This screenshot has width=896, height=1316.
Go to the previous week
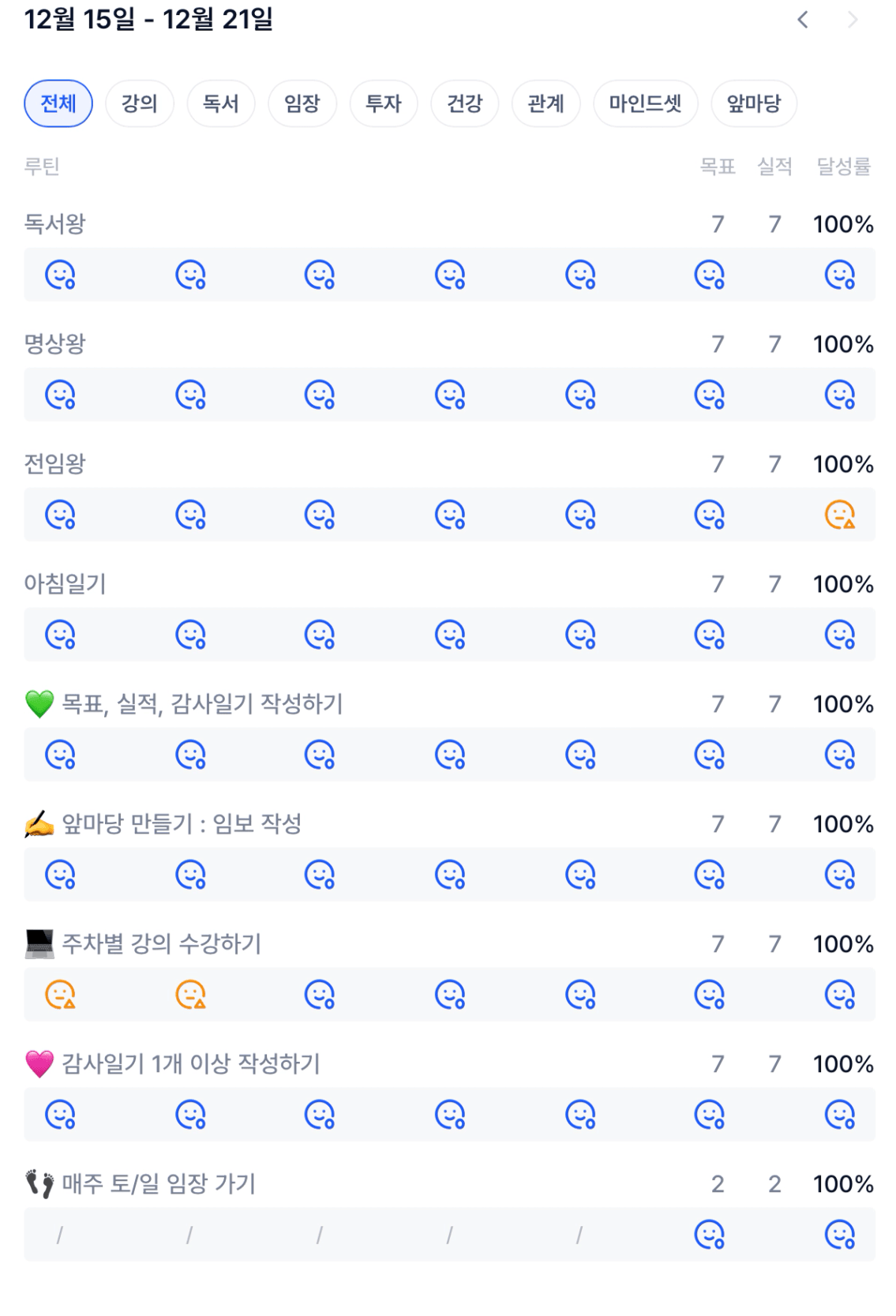[803, 20]
